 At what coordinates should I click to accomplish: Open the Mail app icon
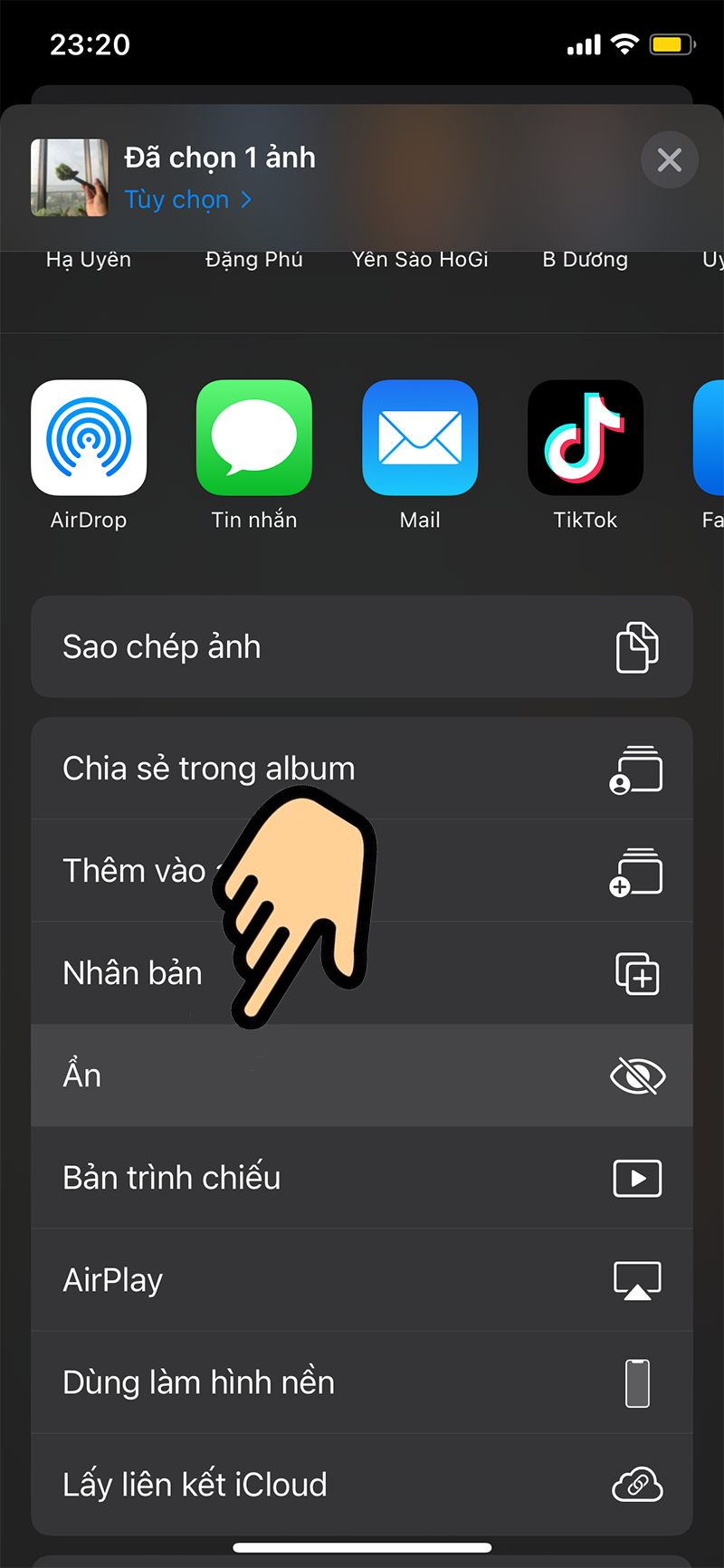point(420,437)
